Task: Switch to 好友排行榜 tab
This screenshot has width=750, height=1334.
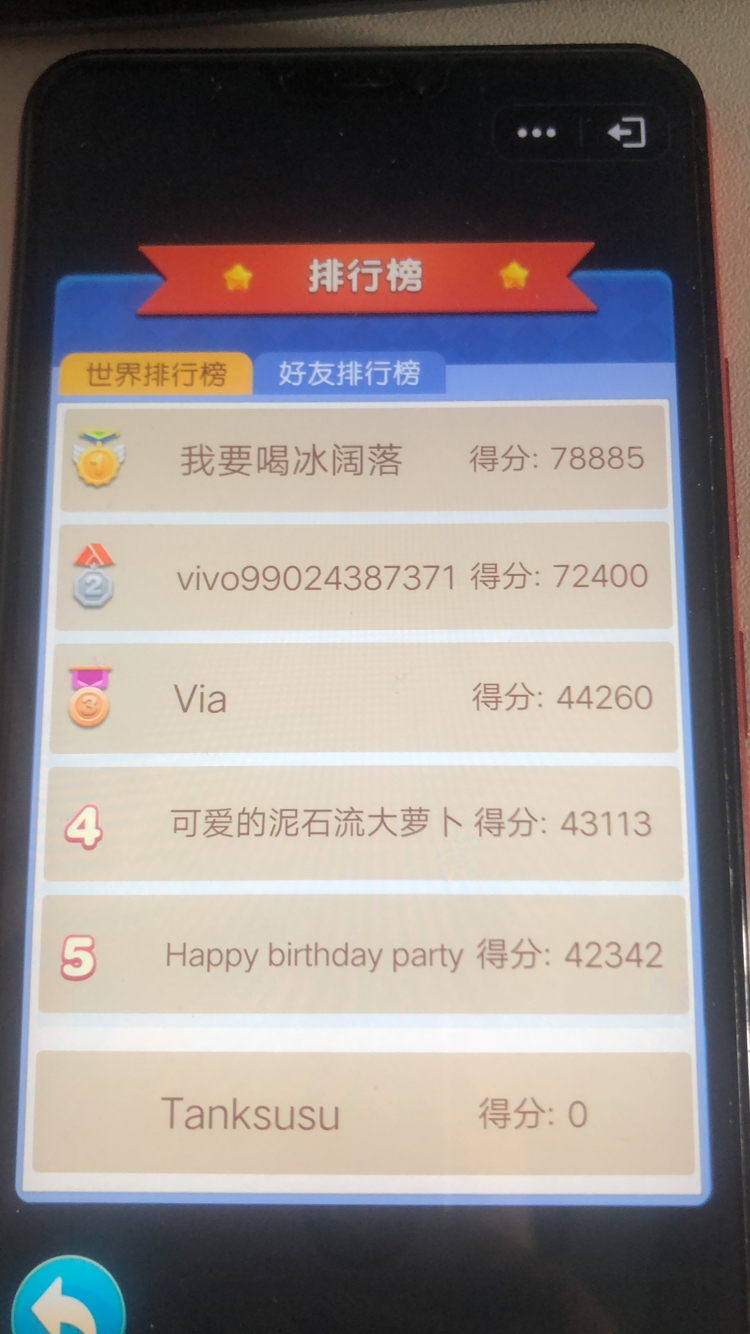Action: pos(349,373)
